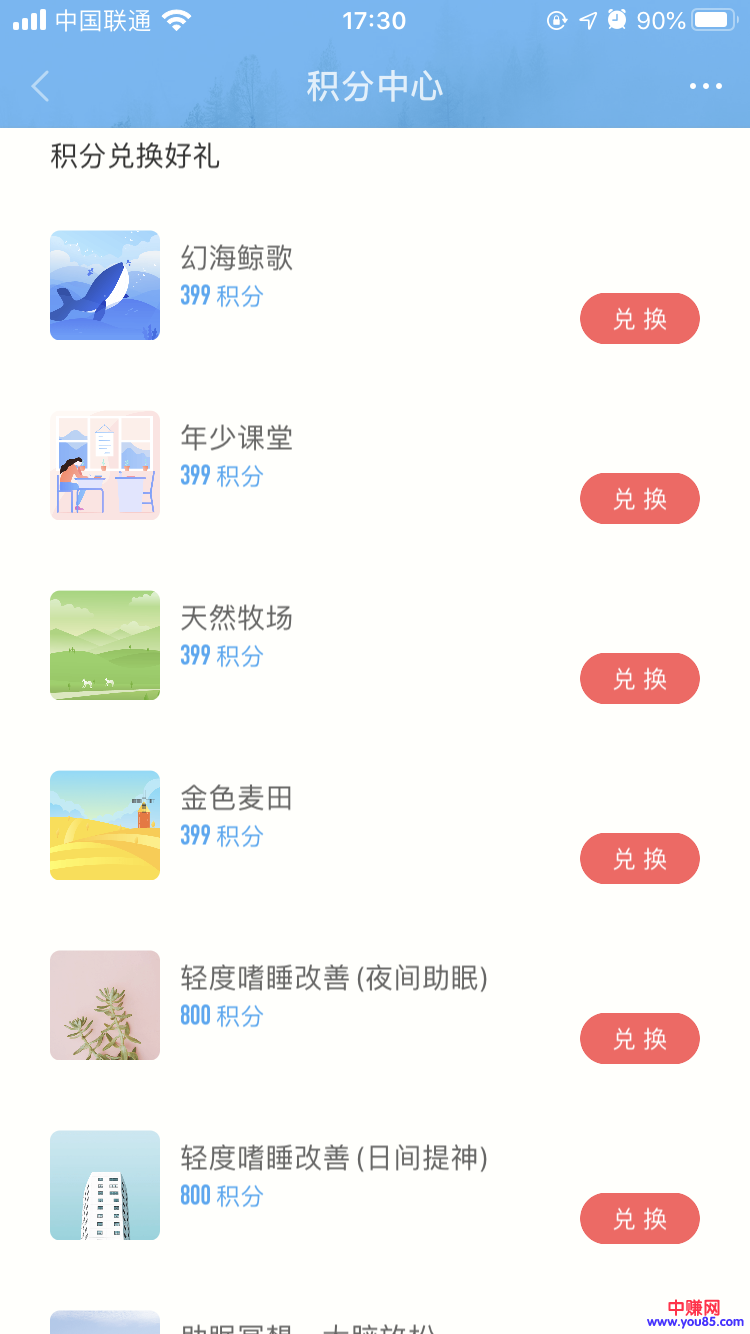Tap the 积分中心 title in the header

point(375,86)
